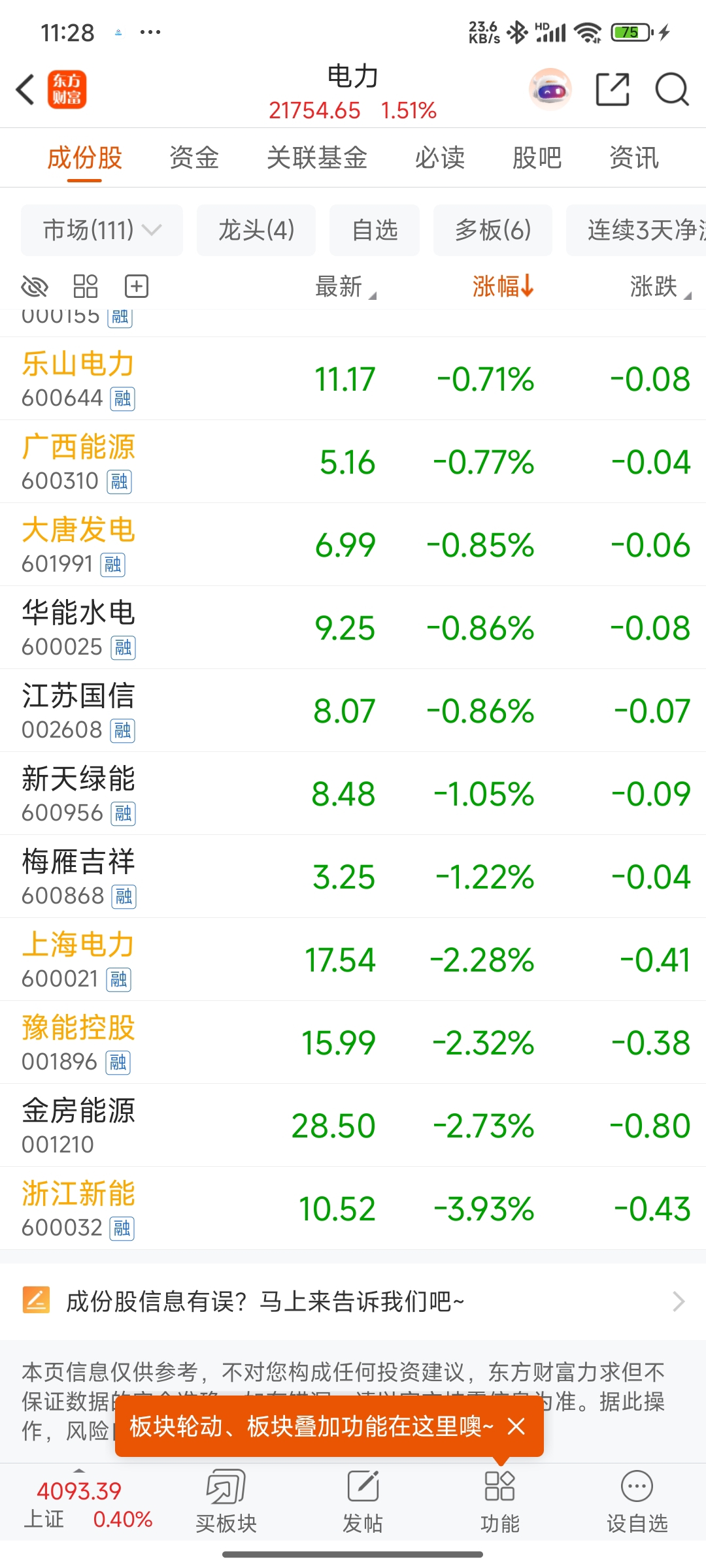Screen dimensions: 706x1568
Task: Tap 设自选 to add to watchlist
Action: [637, 1501]
